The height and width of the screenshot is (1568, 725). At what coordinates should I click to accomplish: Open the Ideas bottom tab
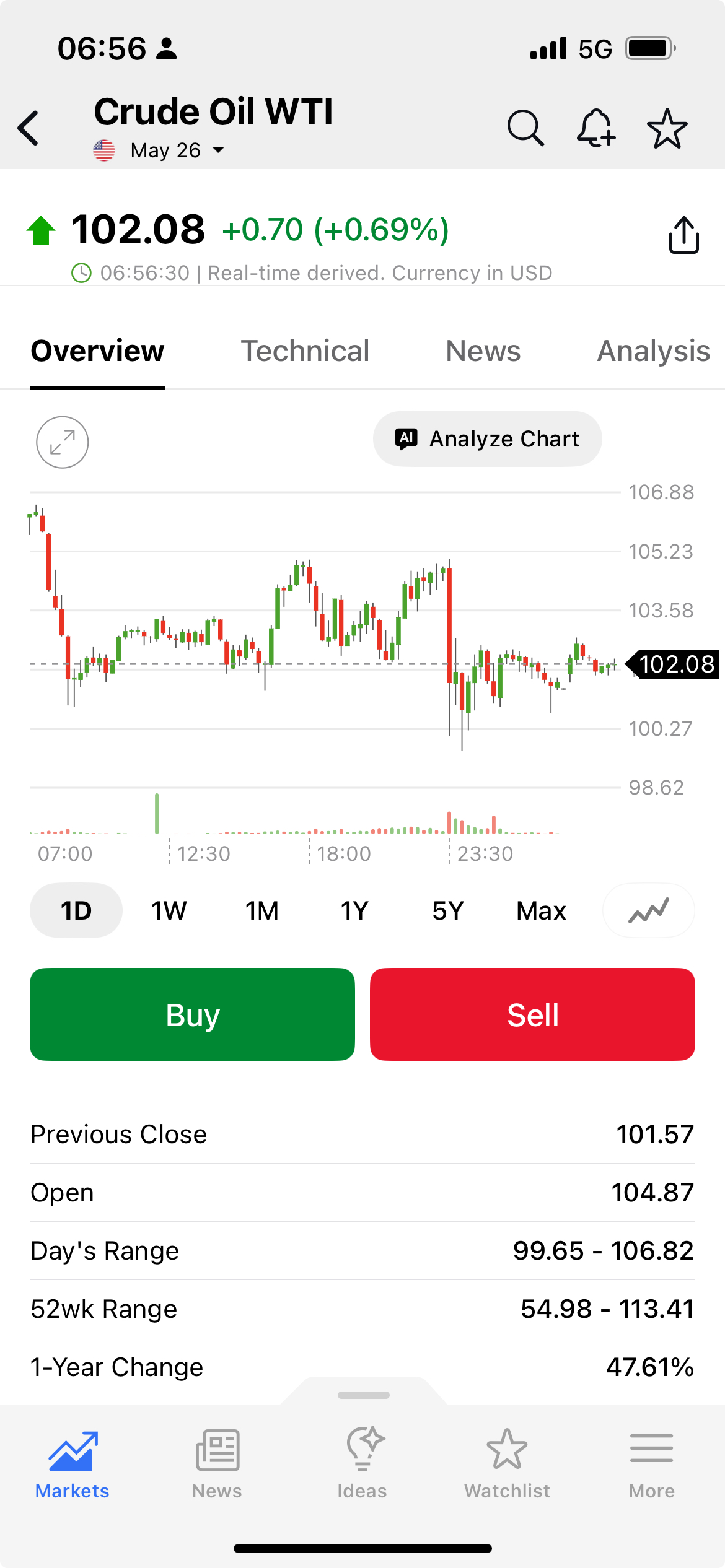[362, 1464]
